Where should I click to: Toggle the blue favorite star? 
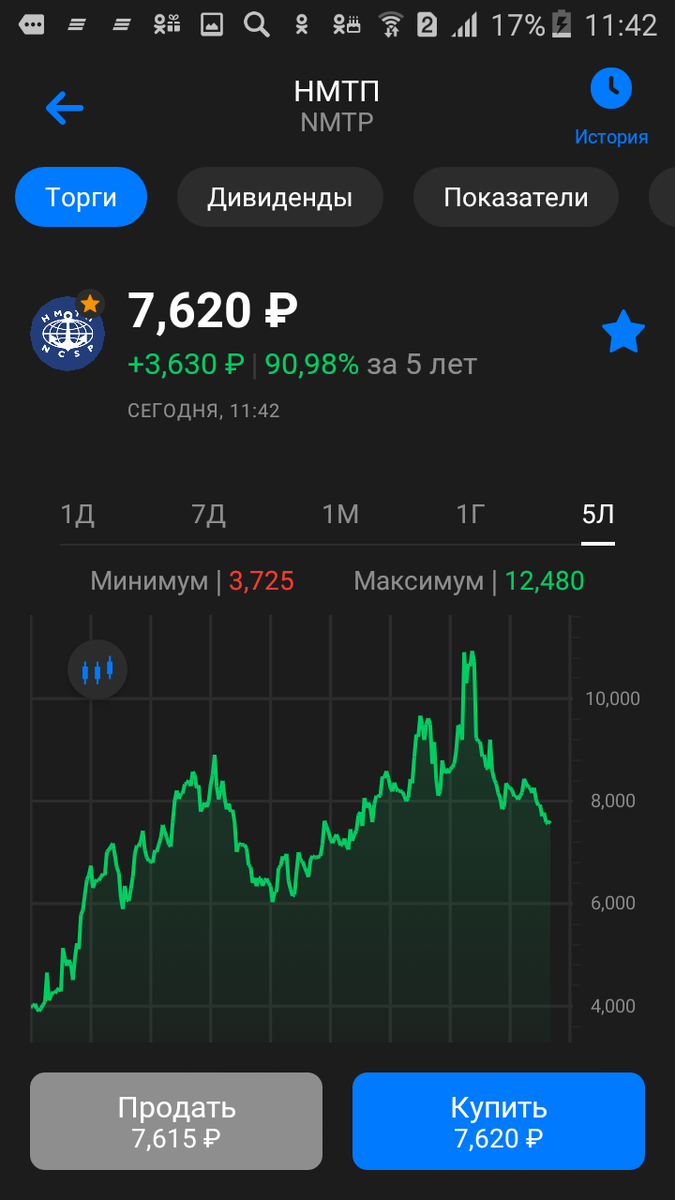pyautogui.click(x=623, y=332)
